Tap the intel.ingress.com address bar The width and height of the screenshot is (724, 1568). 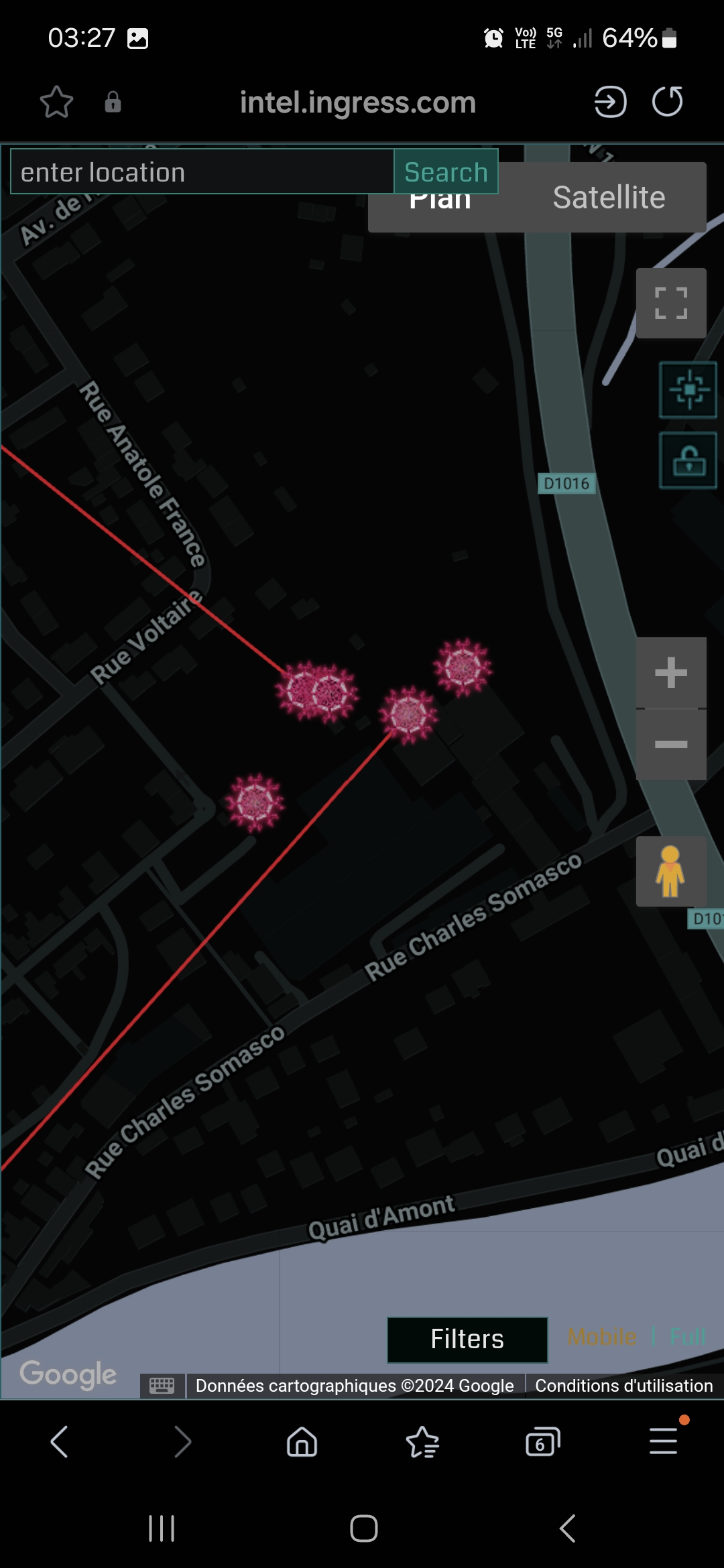pos(358,102)
